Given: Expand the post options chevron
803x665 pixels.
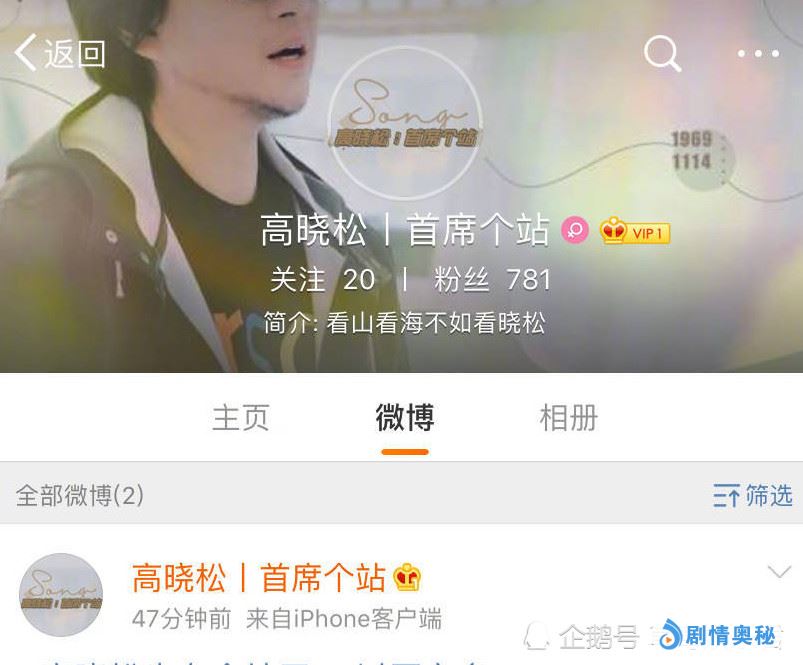Looking at the screenshot, I should (x=778, y=572).
